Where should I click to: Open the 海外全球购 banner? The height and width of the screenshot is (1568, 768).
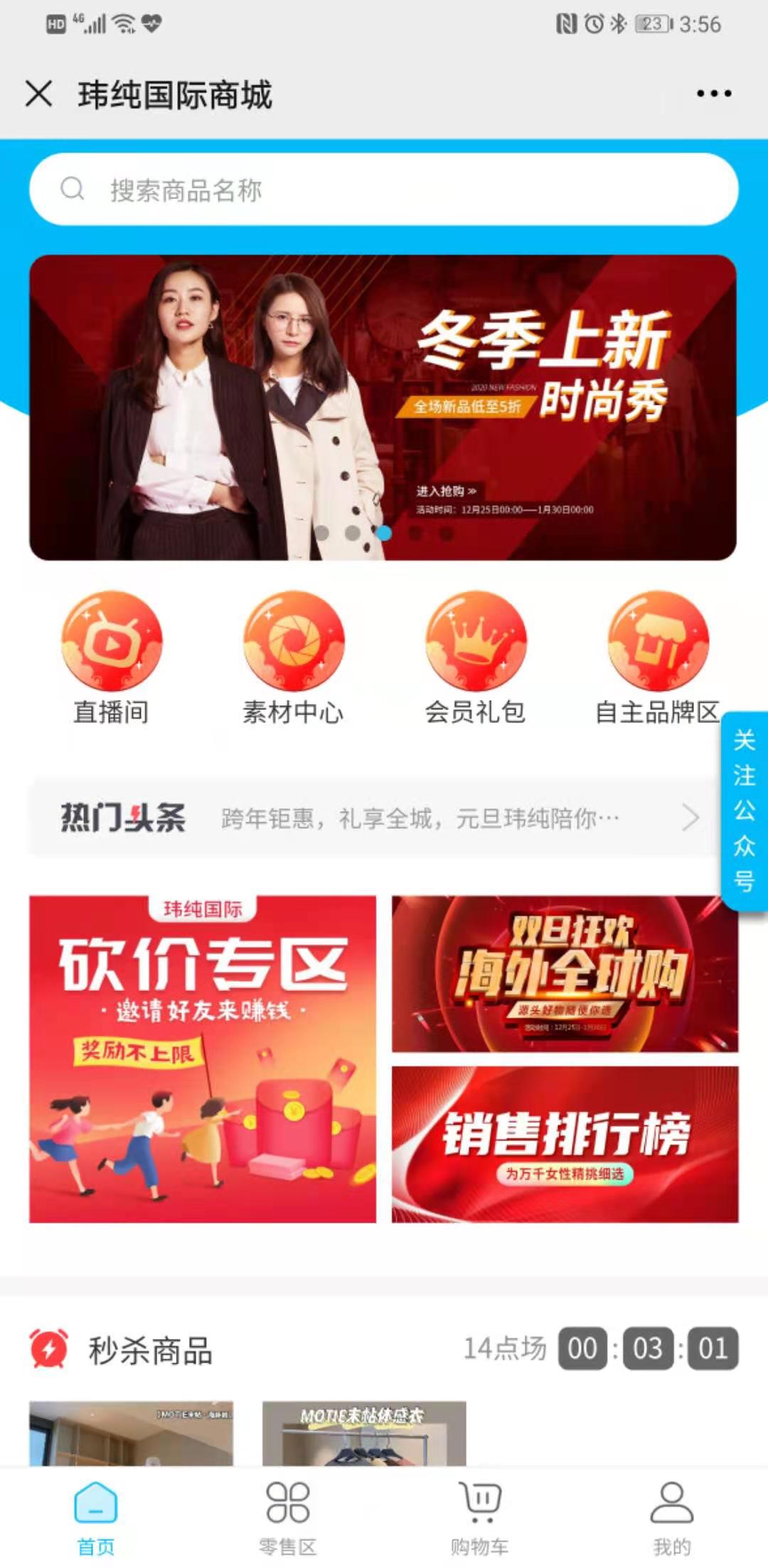pyautogui.click(x=565, y=973)
